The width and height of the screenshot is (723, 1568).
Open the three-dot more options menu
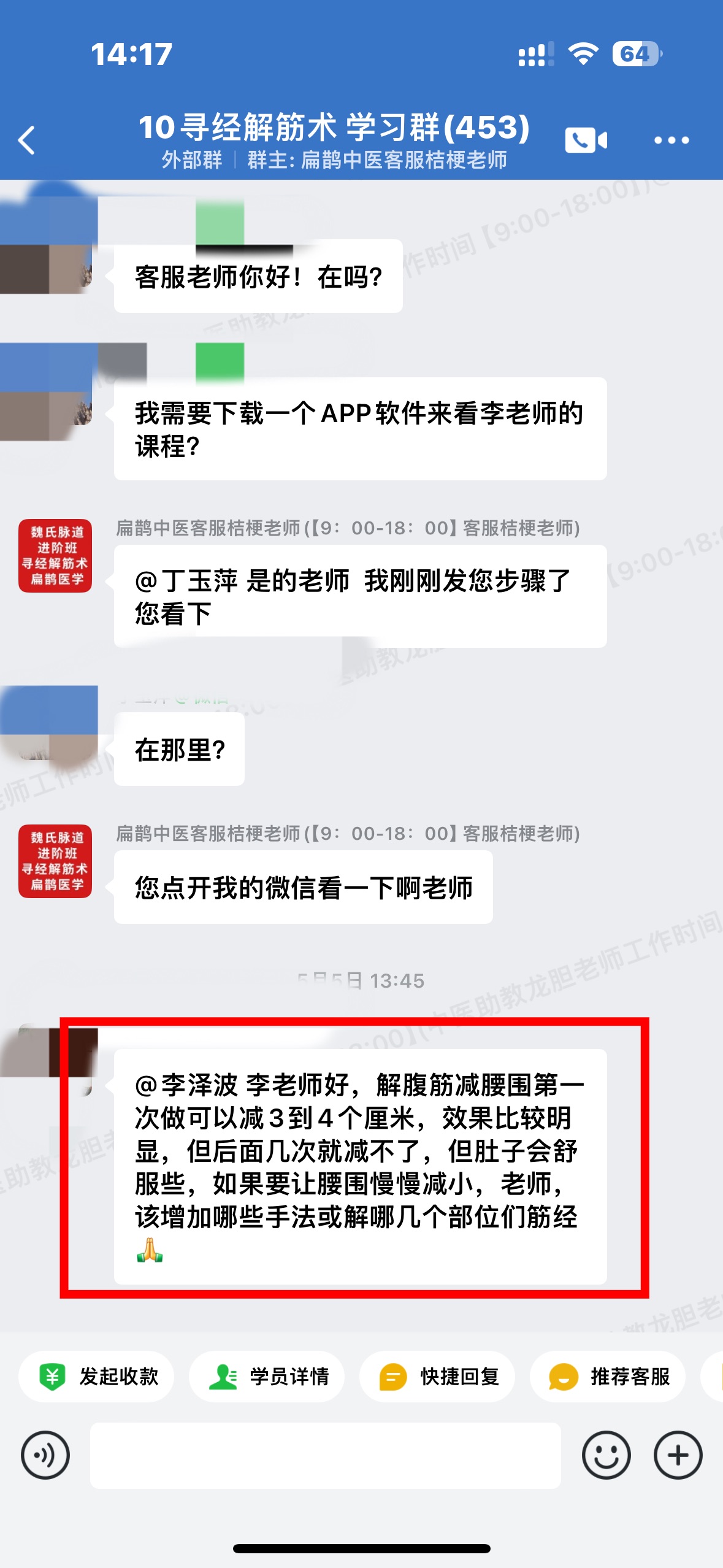click(671, 140)
